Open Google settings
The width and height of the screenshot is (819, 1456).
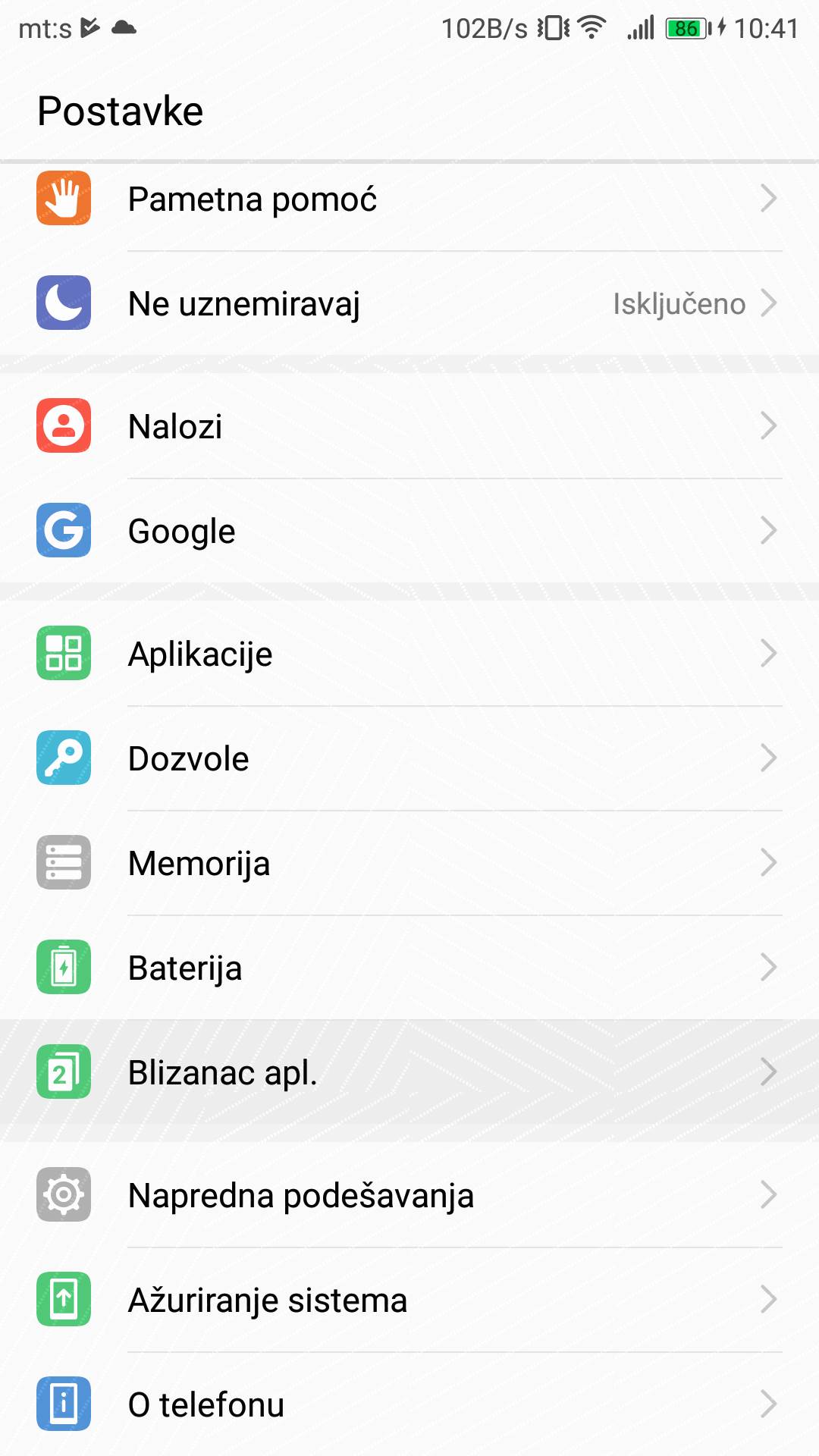[409, 531]
